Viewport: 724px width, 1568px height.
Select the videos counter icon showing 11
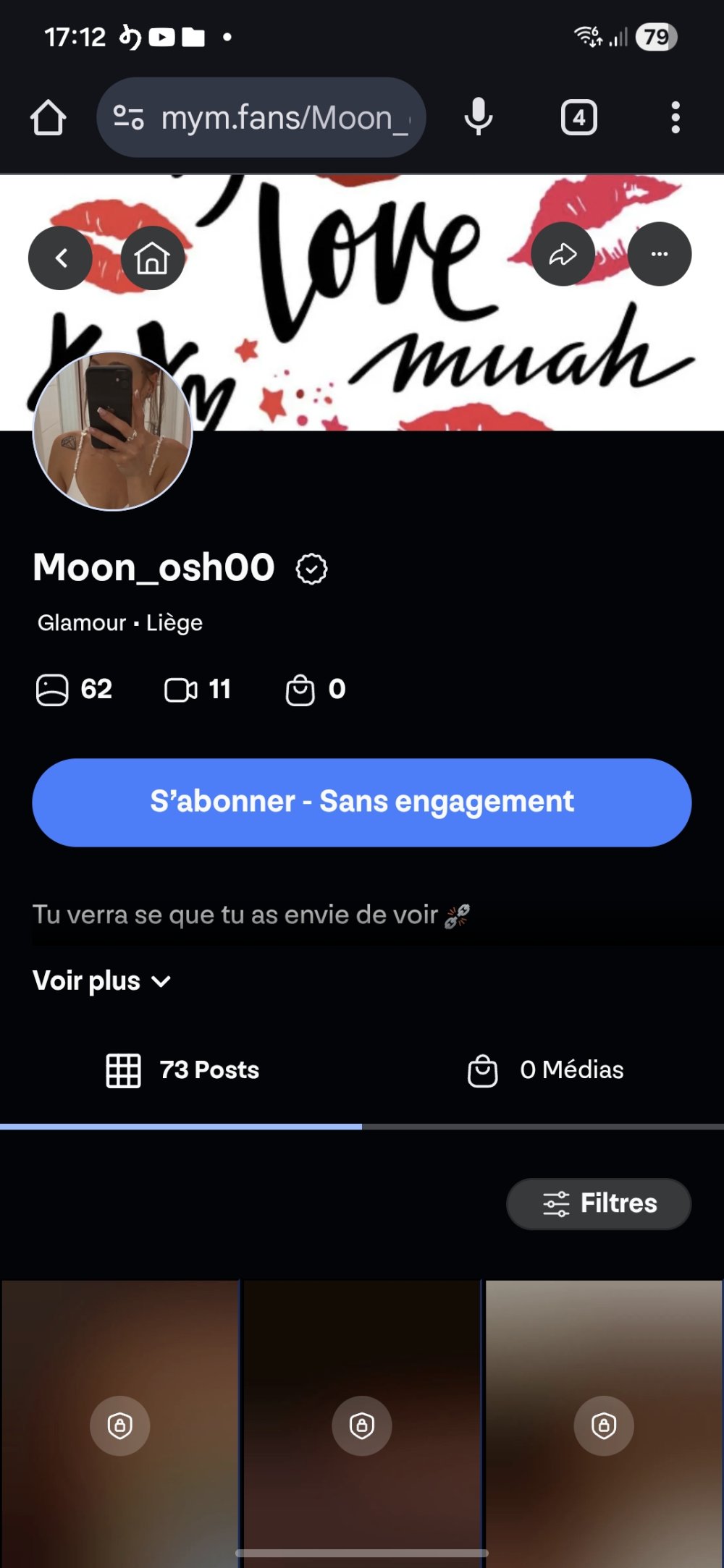coord(183,690)
